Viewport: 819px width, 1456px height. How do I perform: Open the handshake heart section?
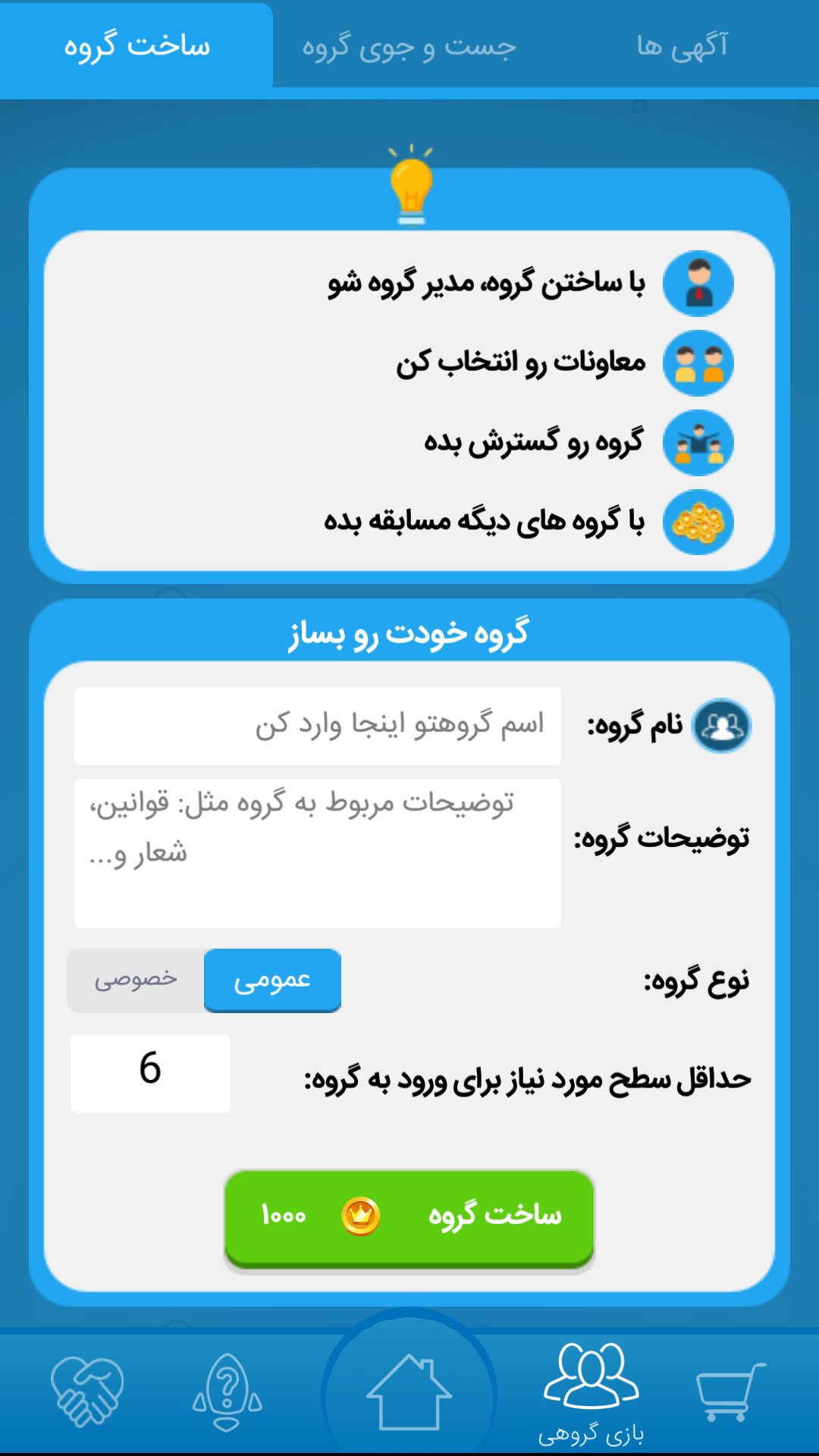87,1392
